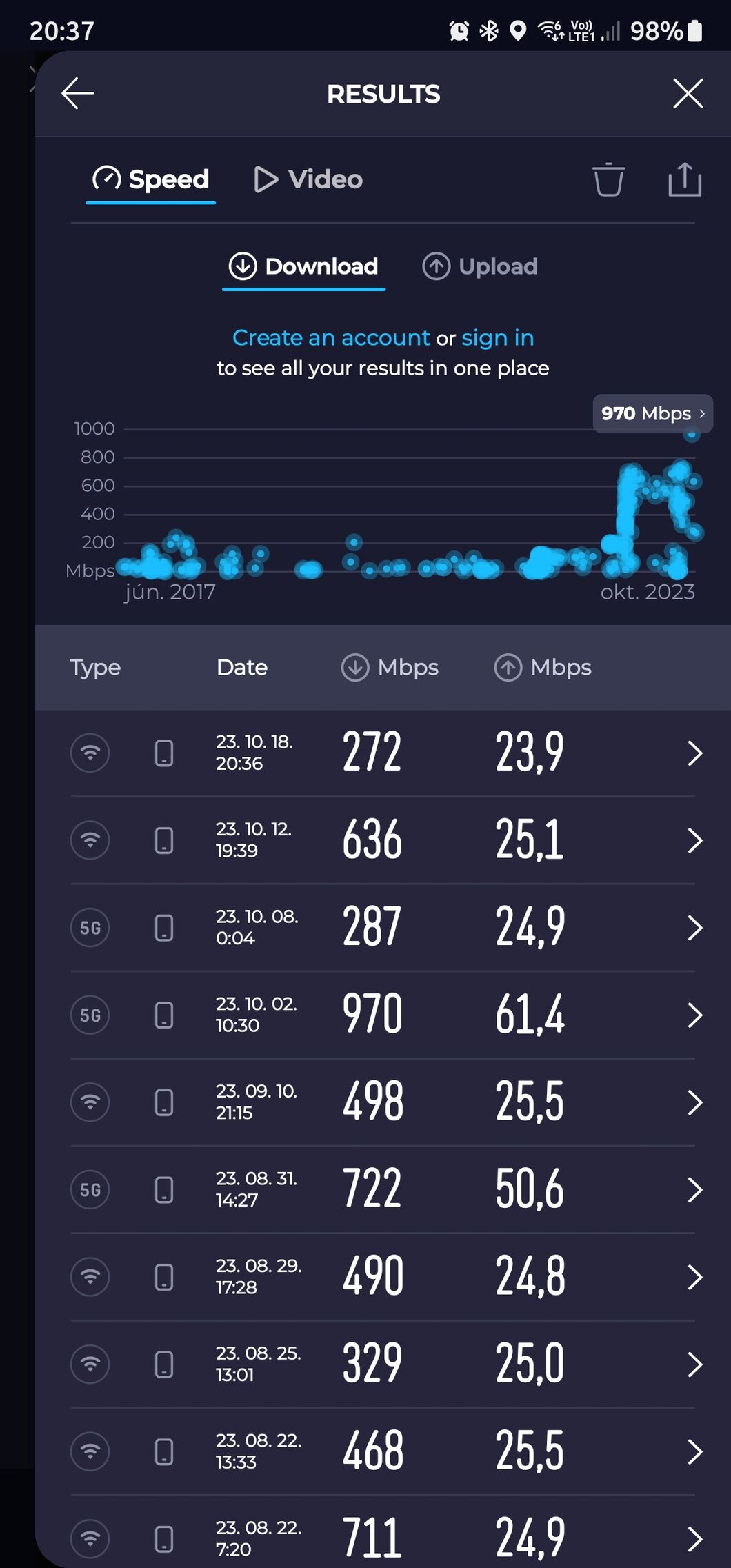This screenshot has width=731, height=1568.
Task: Select the Download chart tab
Action: [x=303, y=266]
